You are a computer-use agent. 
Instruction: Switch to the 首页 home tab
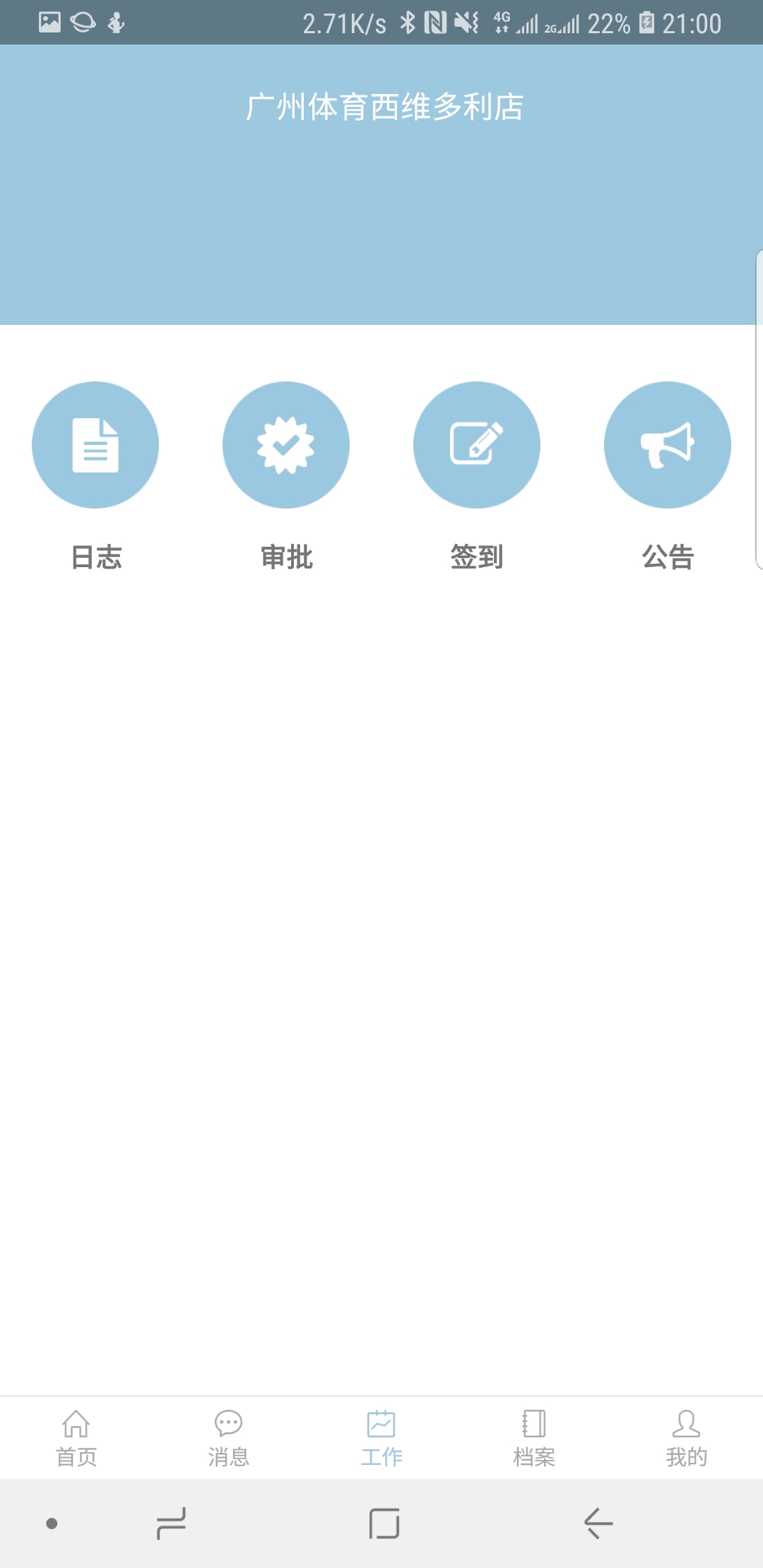(x=76, y=1439)
